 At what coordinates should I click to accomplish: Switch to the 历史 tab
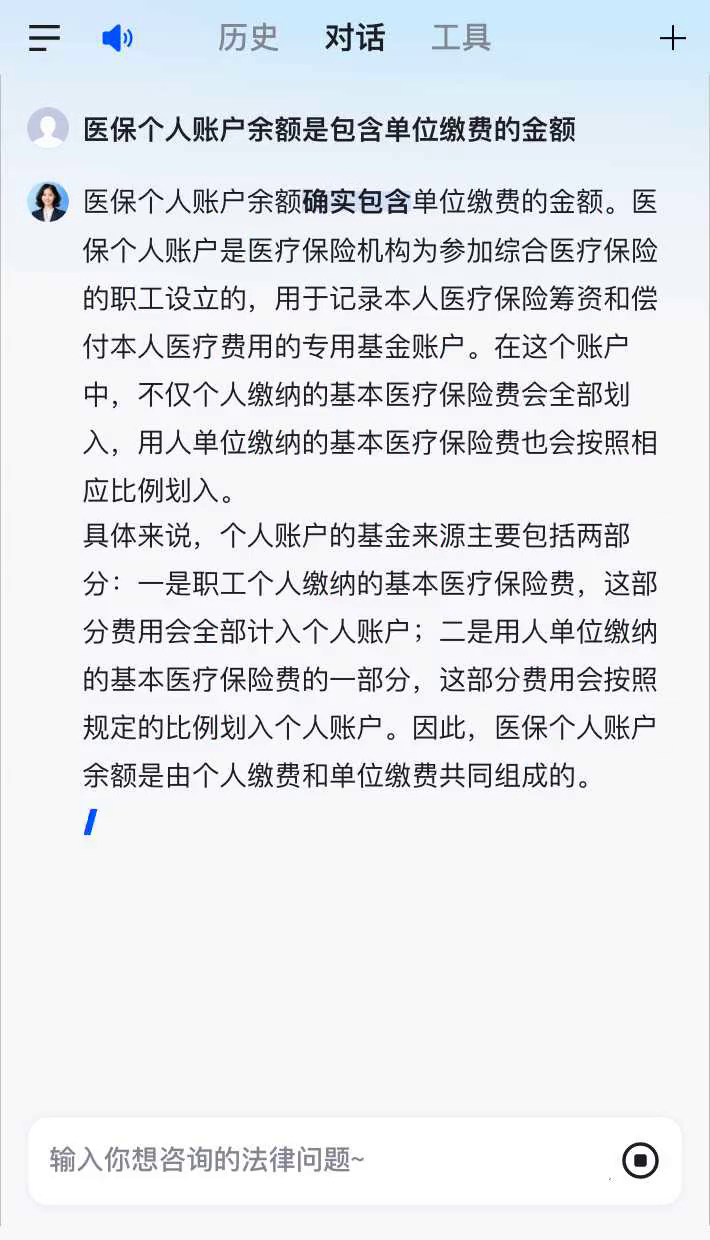(248, 38)
